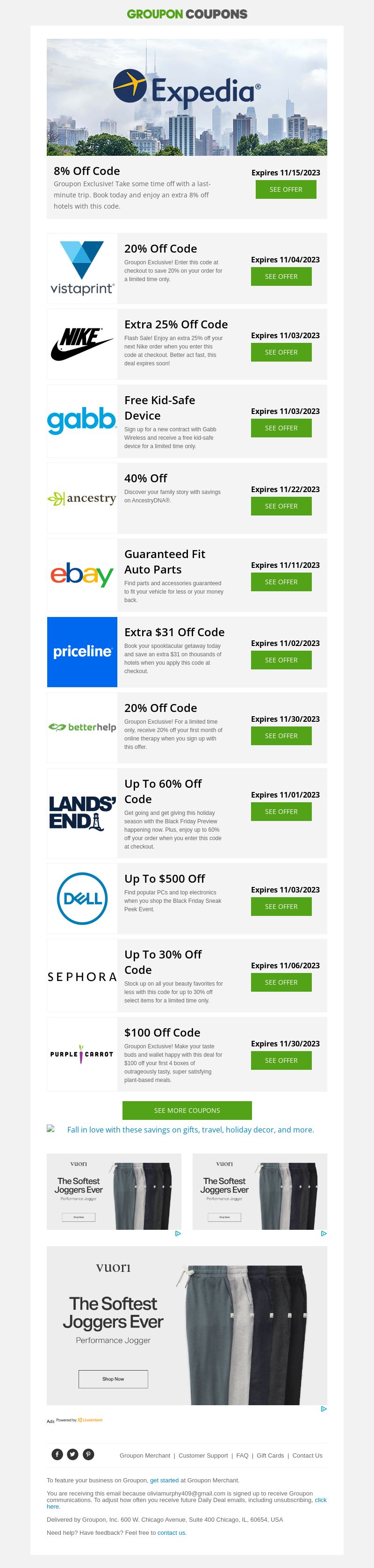Tap Shop Now on large Vuori ad
The height and width of the screenshot is (1568, 374).
coord(113,1379)
